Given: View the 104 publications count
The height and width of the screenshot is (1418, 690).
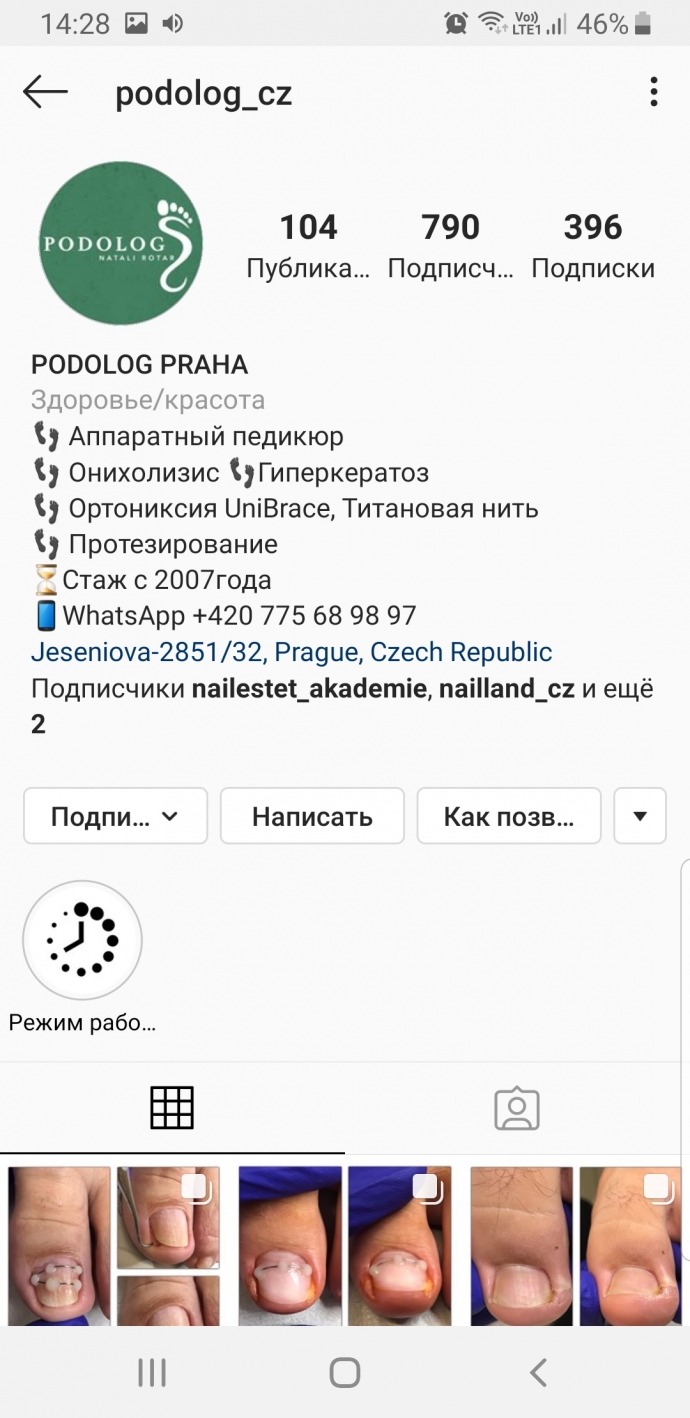Looking at the screenshot, I should tap(308, 246).
